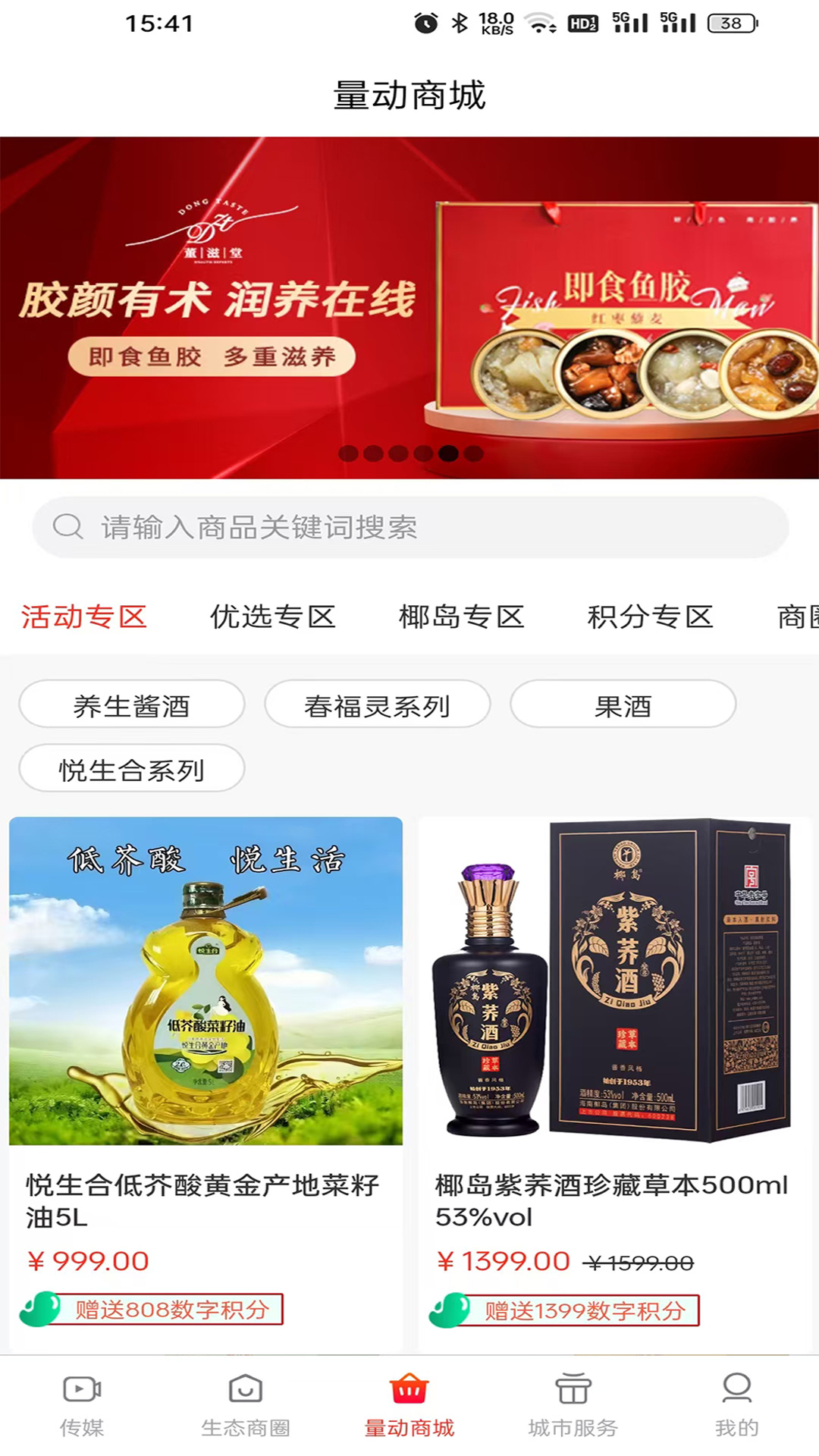This screenshot has height=1456, width=819.
Task: Select the 悦生合系列 filter chip
Action: click(130, 768)
